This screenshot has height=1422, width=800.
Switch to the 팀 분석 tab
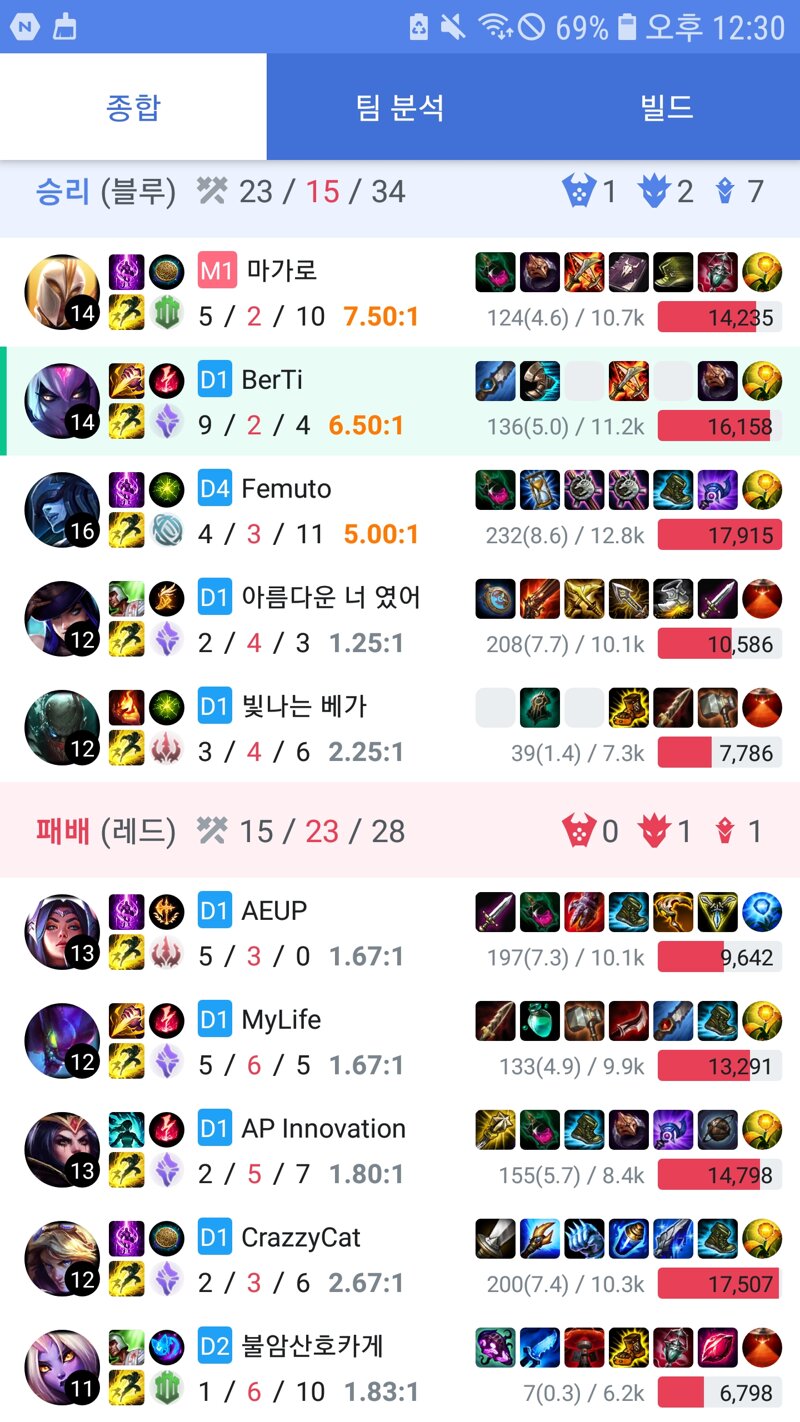coord(400,107)
